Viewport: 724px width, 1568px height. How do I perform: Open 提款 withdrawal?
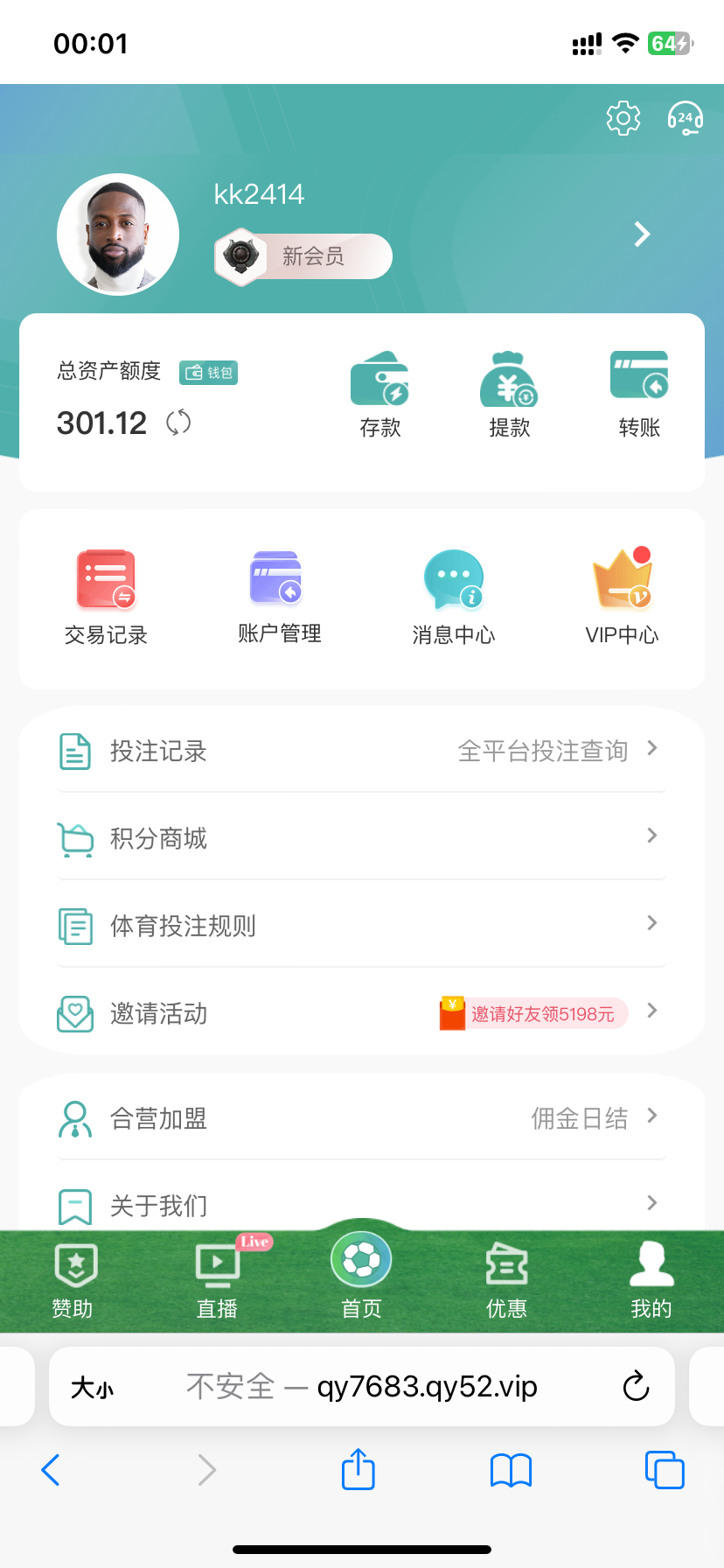click(x=509, y=394)
